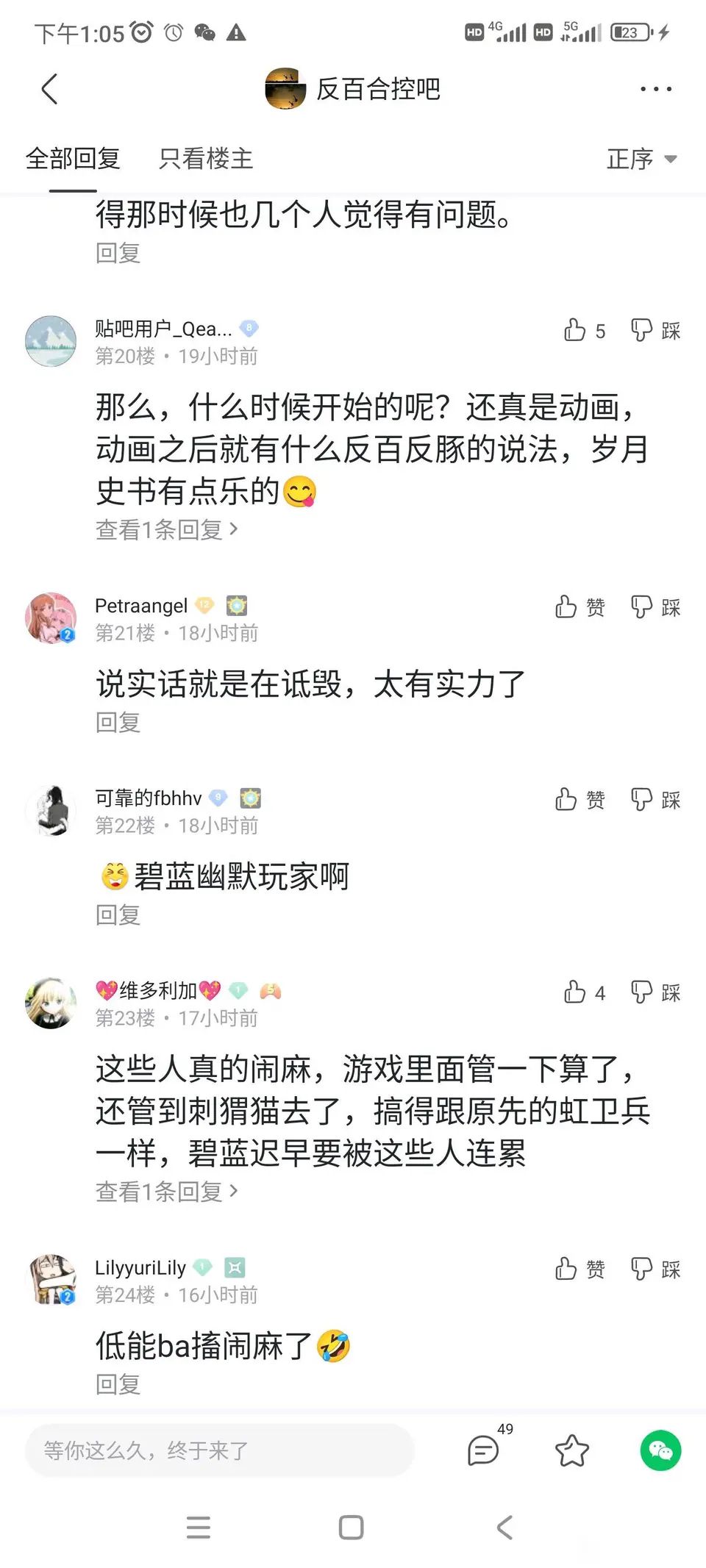Viewport: 706px width, 1568px height.
Task: Favorite this thread with the star icon
Action: click(571, 1450)
